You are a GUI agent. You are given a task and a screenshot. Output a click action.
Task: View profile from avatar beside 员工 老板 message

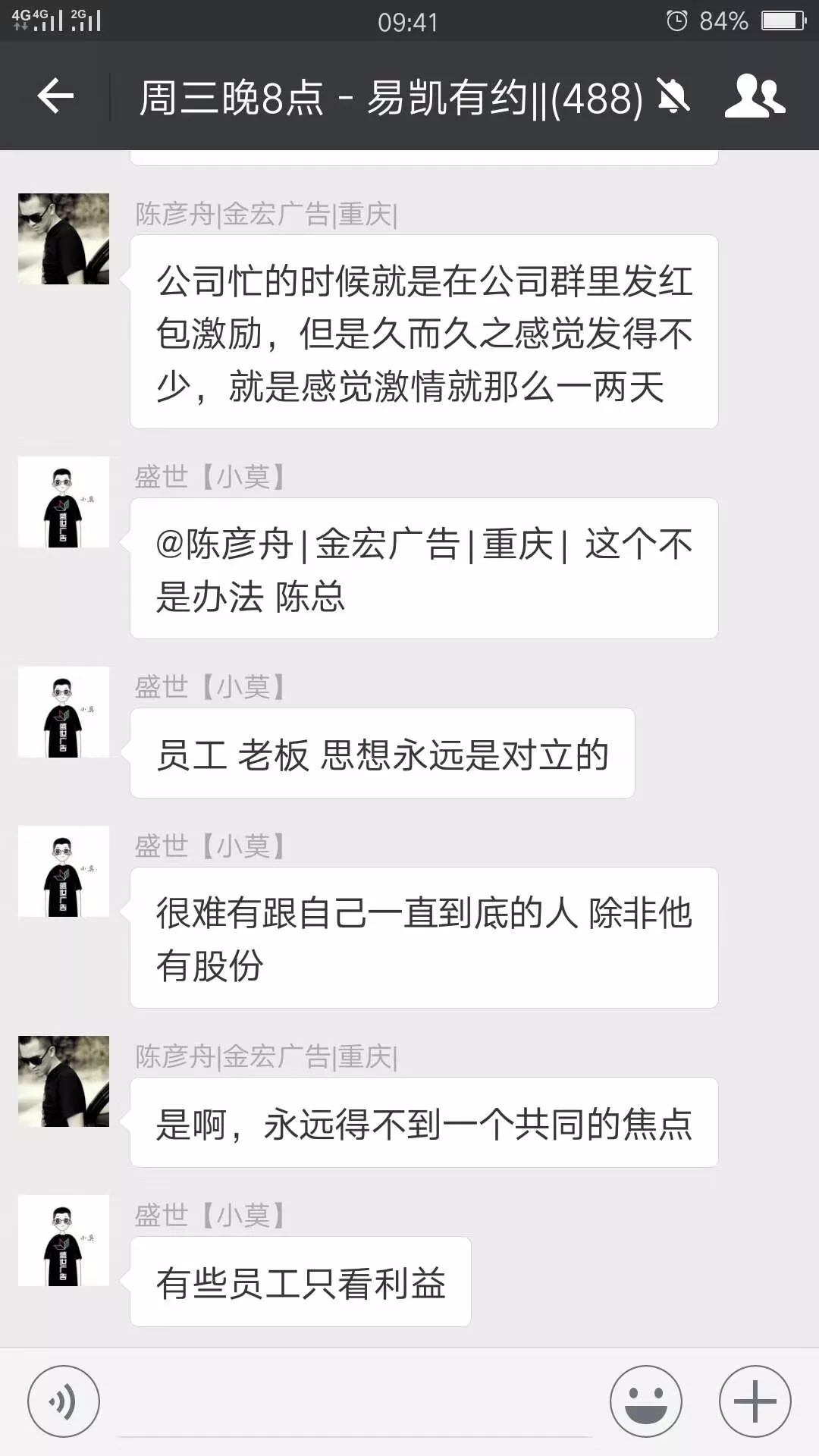pos(64,712)
